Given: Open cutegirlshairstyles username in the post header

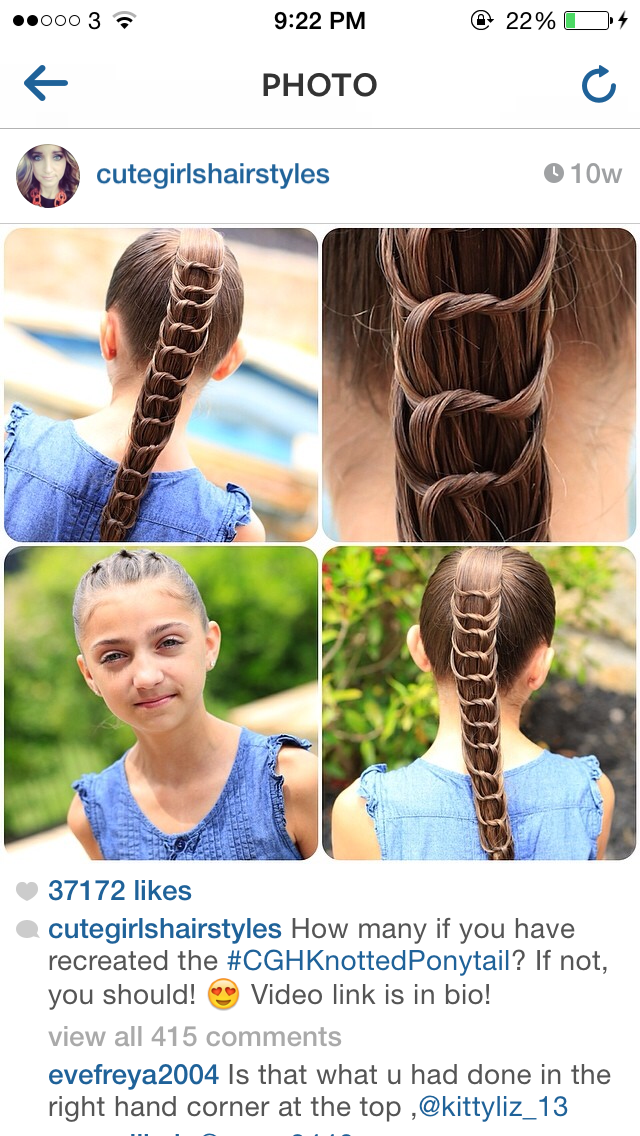Looking at the screenshot, I should click(x=213, y=175).
